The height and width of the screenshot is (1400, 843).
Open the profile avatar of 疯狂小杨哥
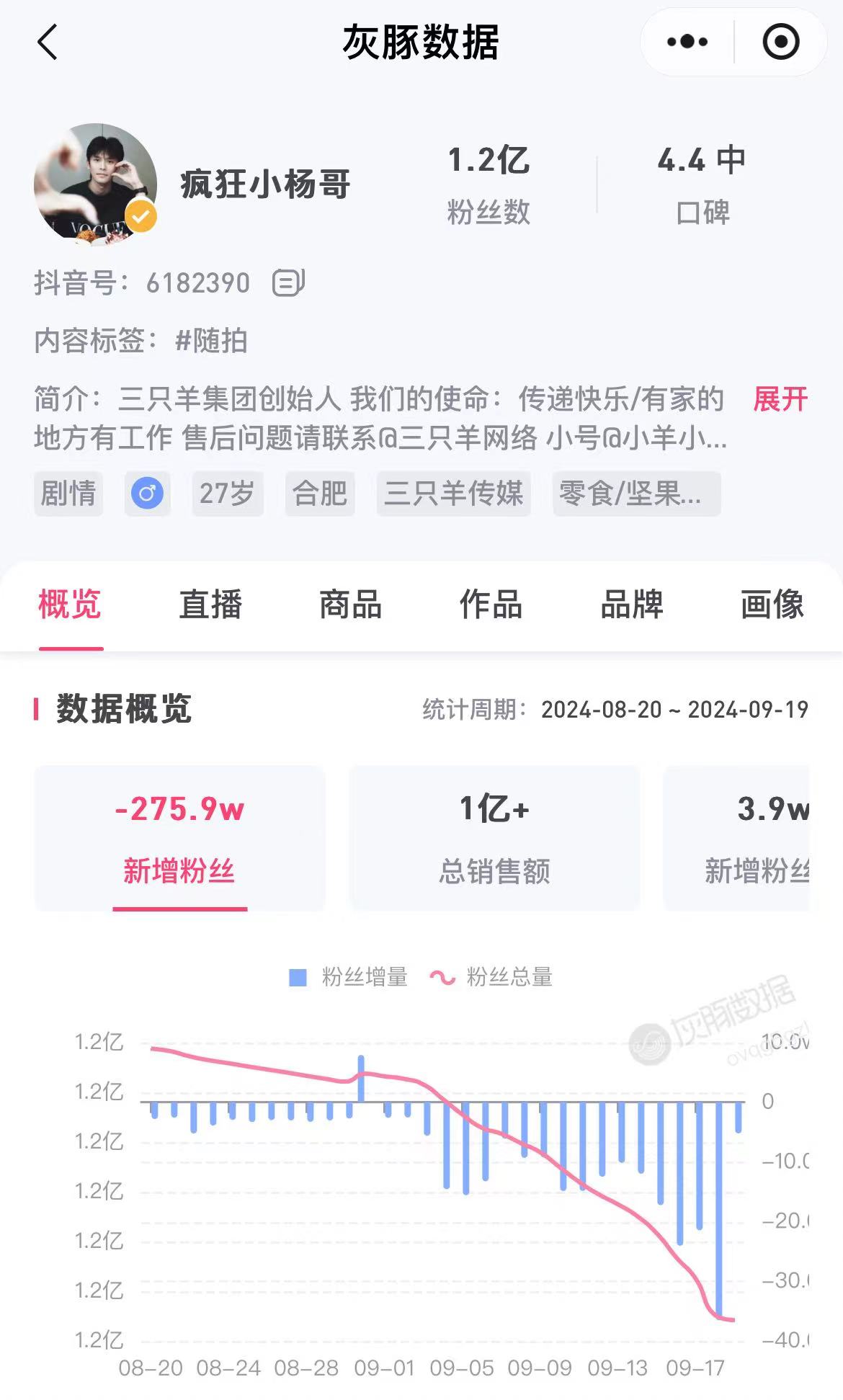(x=95, y=185)
